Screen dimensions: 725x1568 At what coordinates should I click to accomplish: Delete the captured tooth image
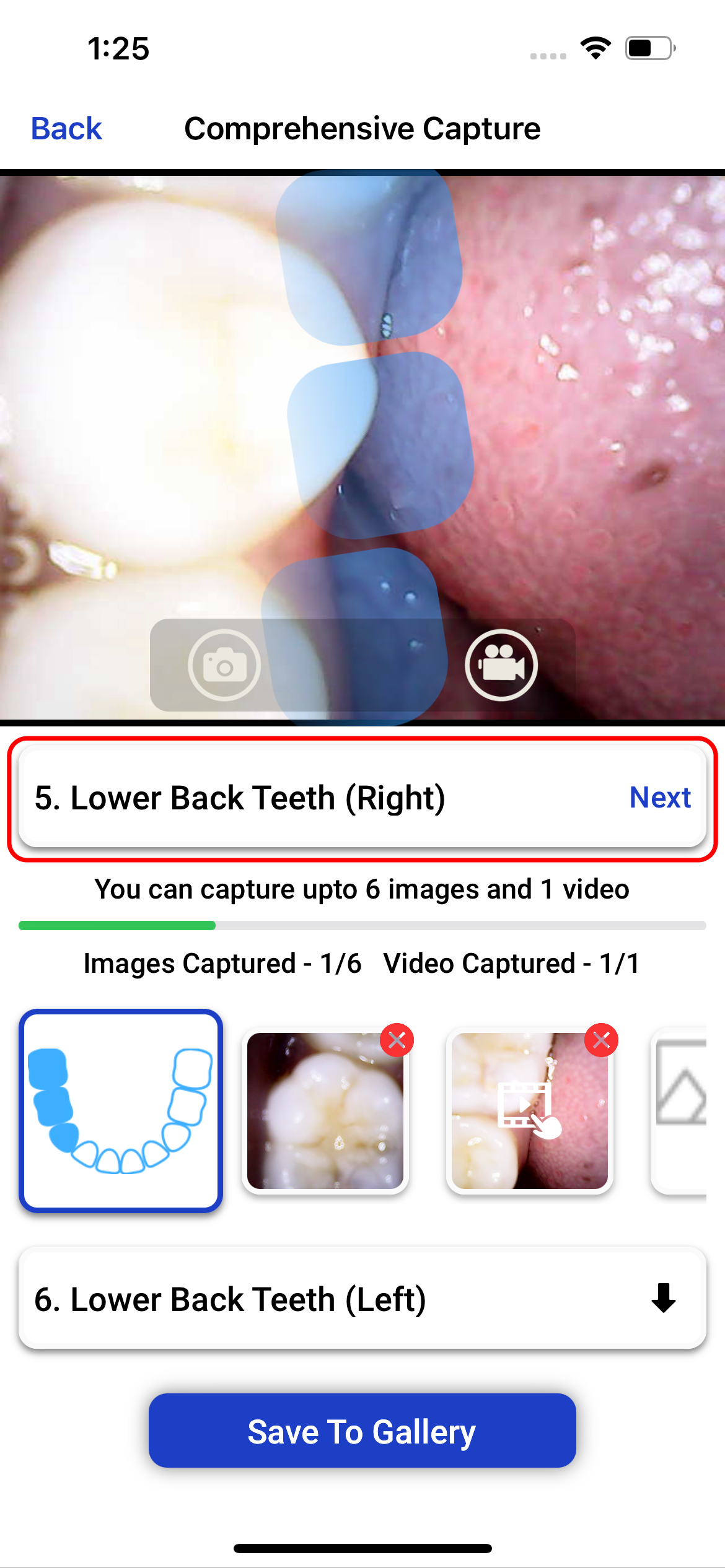pos(397,1040)
